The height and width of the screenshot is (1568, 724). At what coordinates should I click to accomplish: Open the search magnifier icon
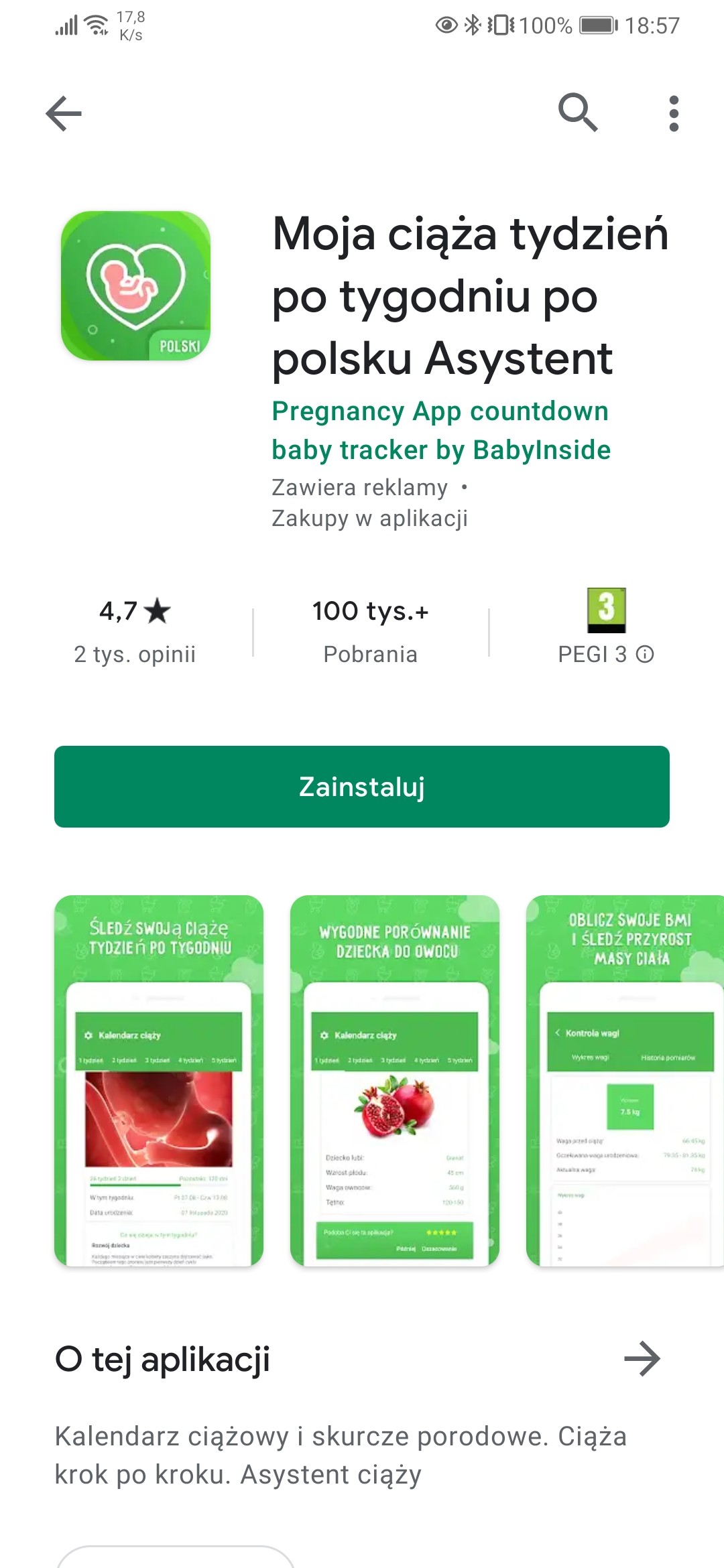click(x=577, y=113)
